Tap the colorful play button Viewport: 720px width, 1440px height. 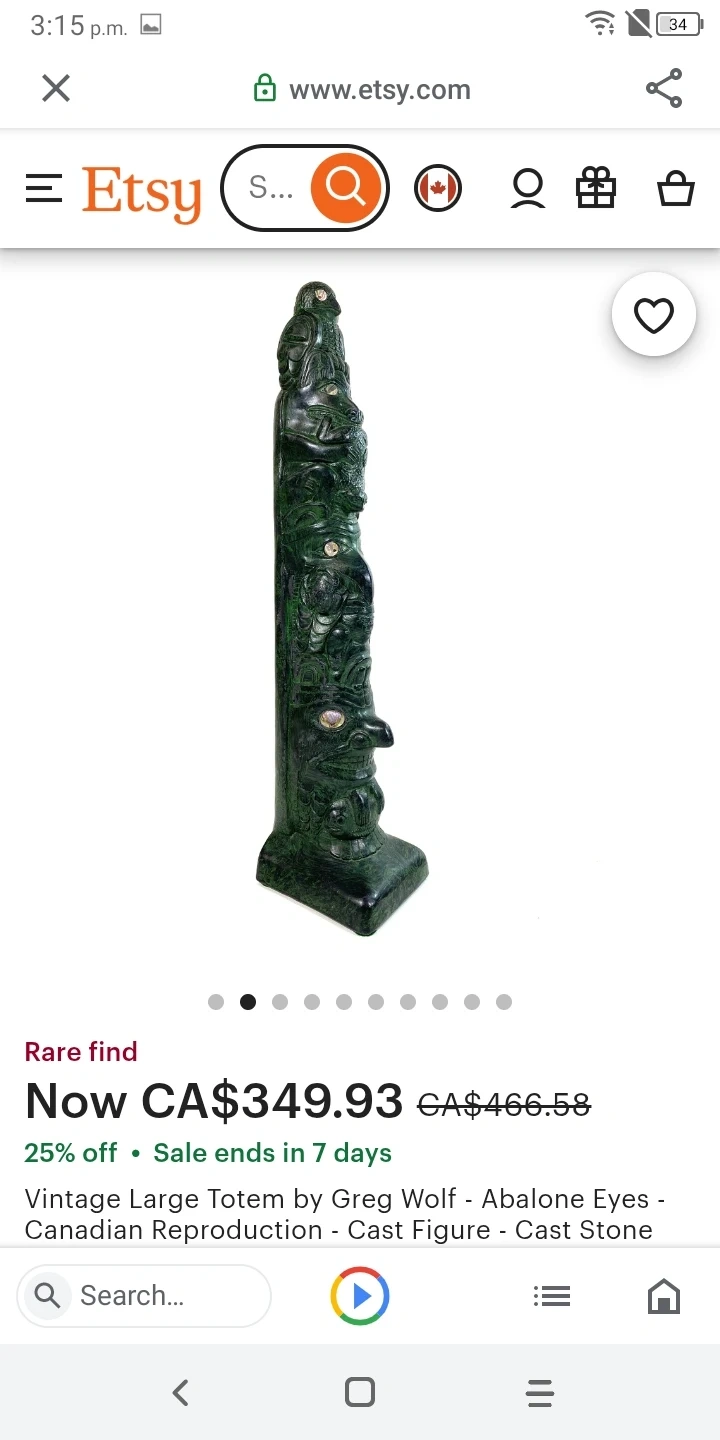click(360, 1296)
